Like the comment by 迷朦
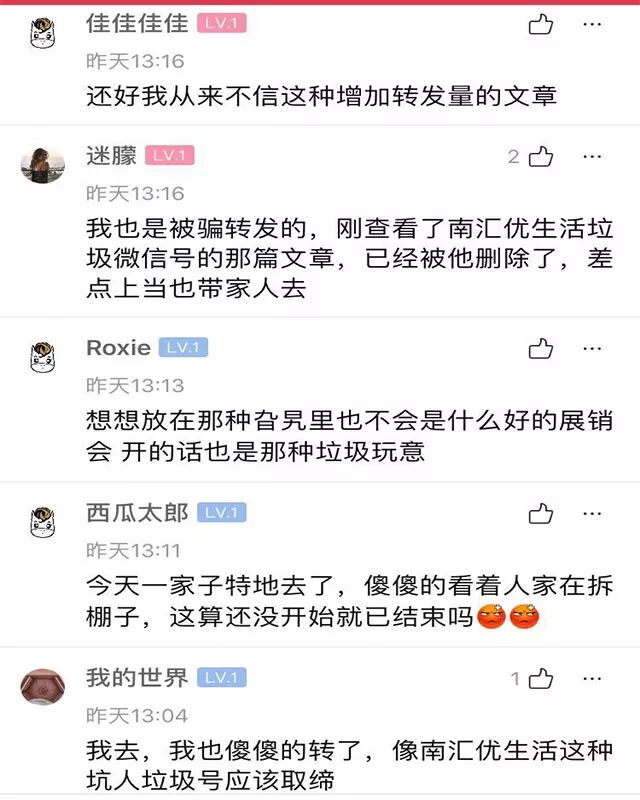The image size is (640, 800). [541, 156]
